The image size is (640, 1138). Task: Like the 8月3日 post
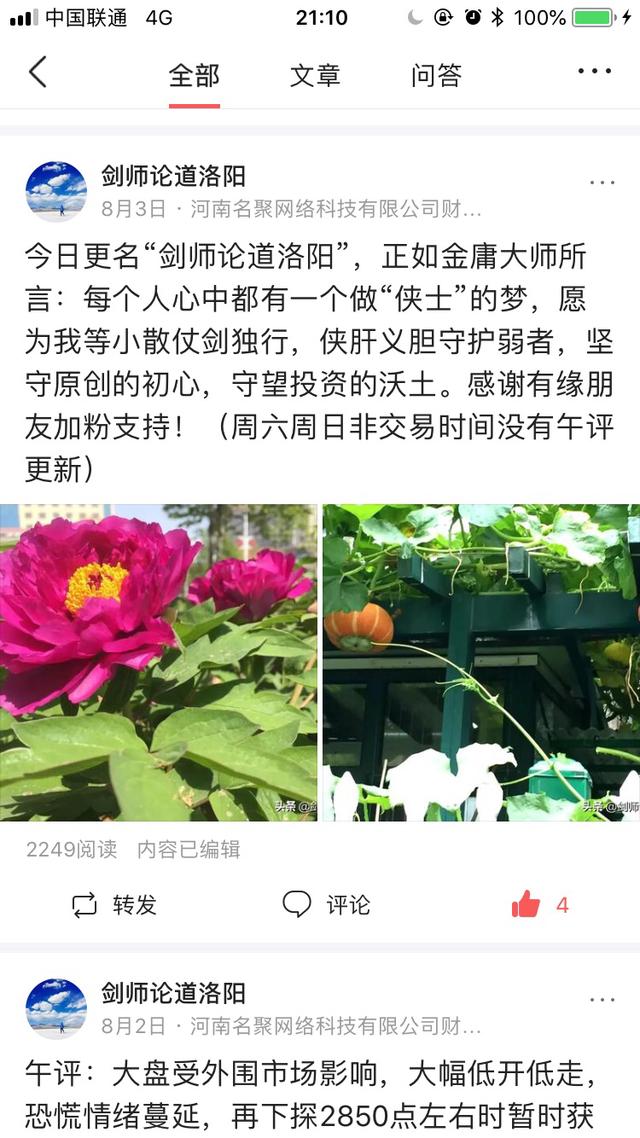[x=538, y=905]
